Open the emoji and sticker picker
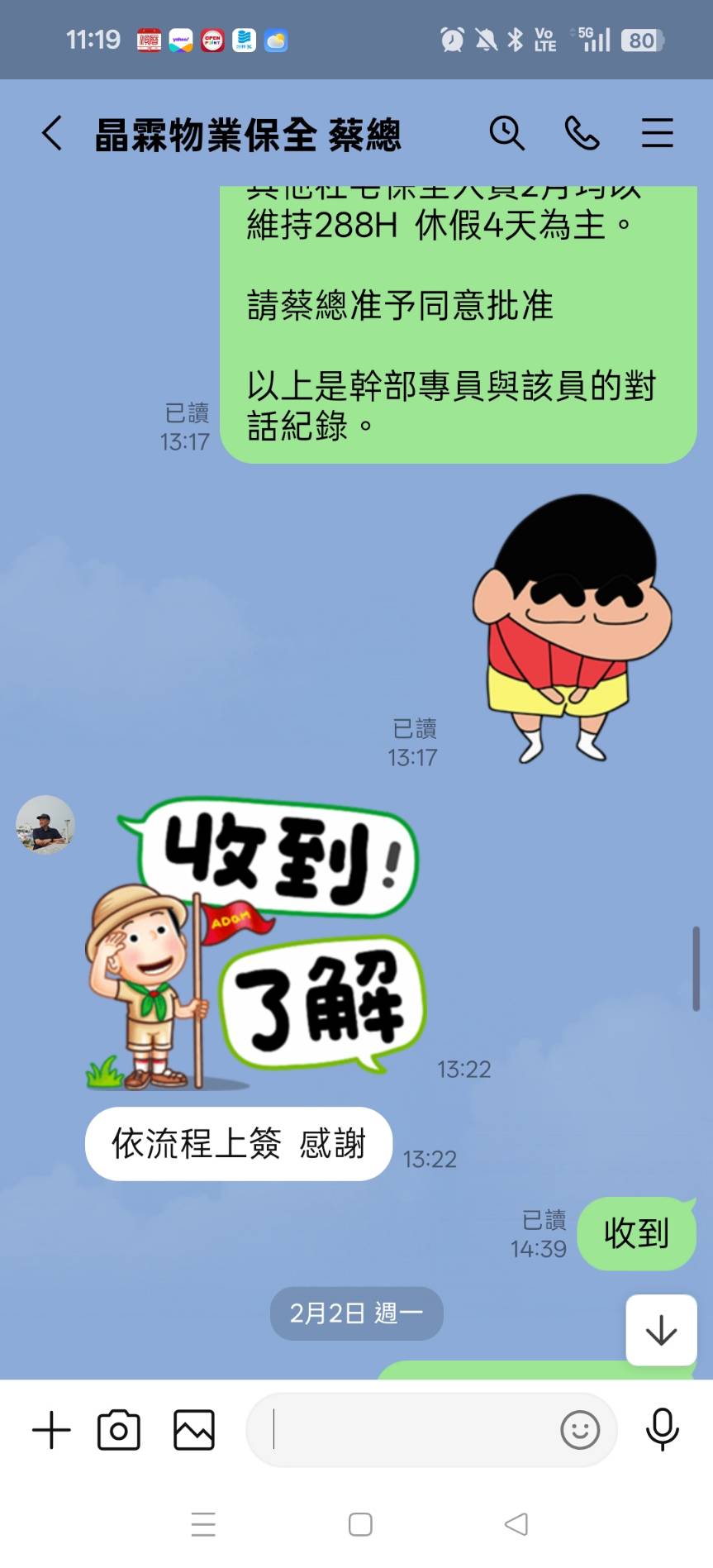This screenshot has height=1568, width=713. point(580,1430)
